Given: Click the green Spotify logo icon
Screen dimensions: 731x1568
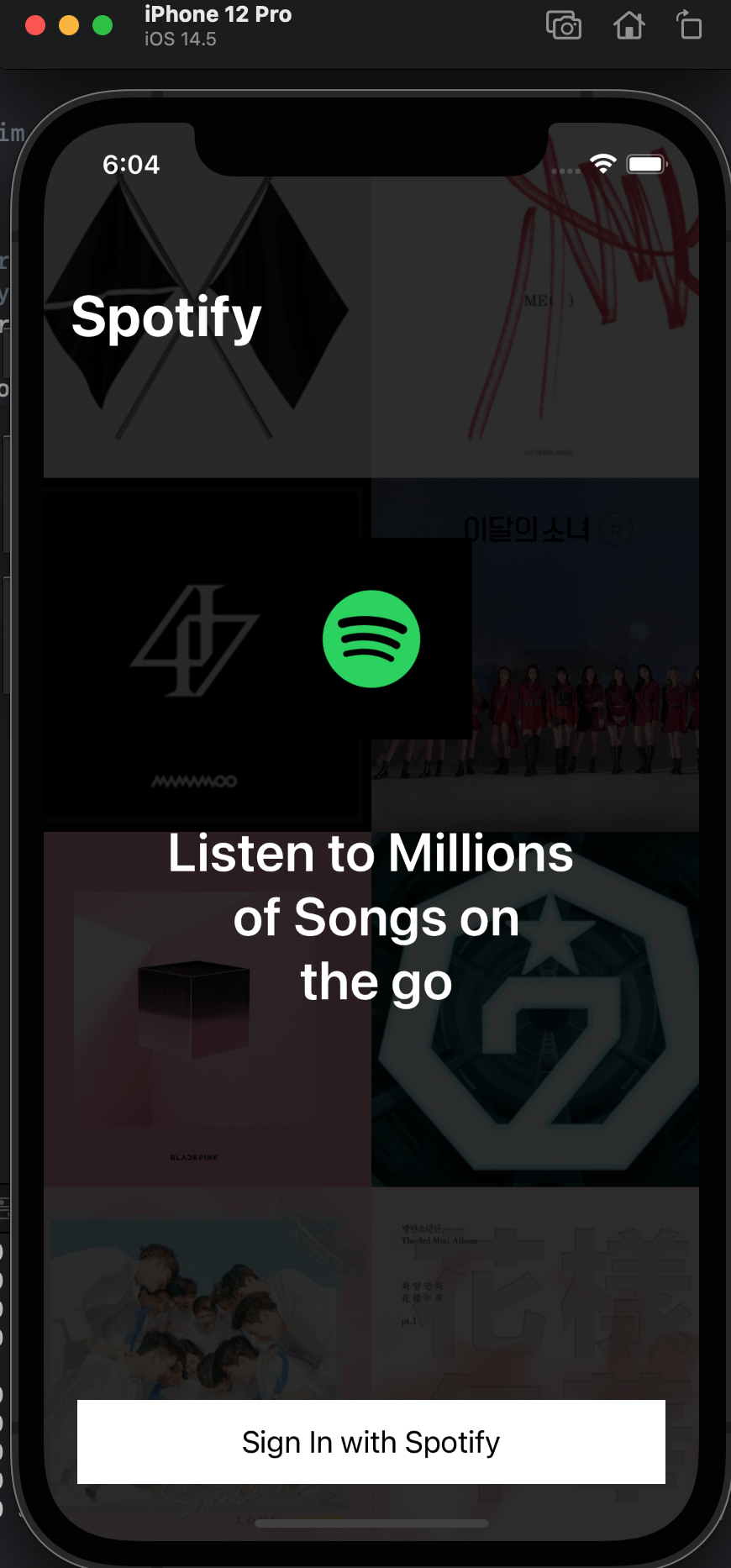Looking at the screenshot, I should 371,638.
